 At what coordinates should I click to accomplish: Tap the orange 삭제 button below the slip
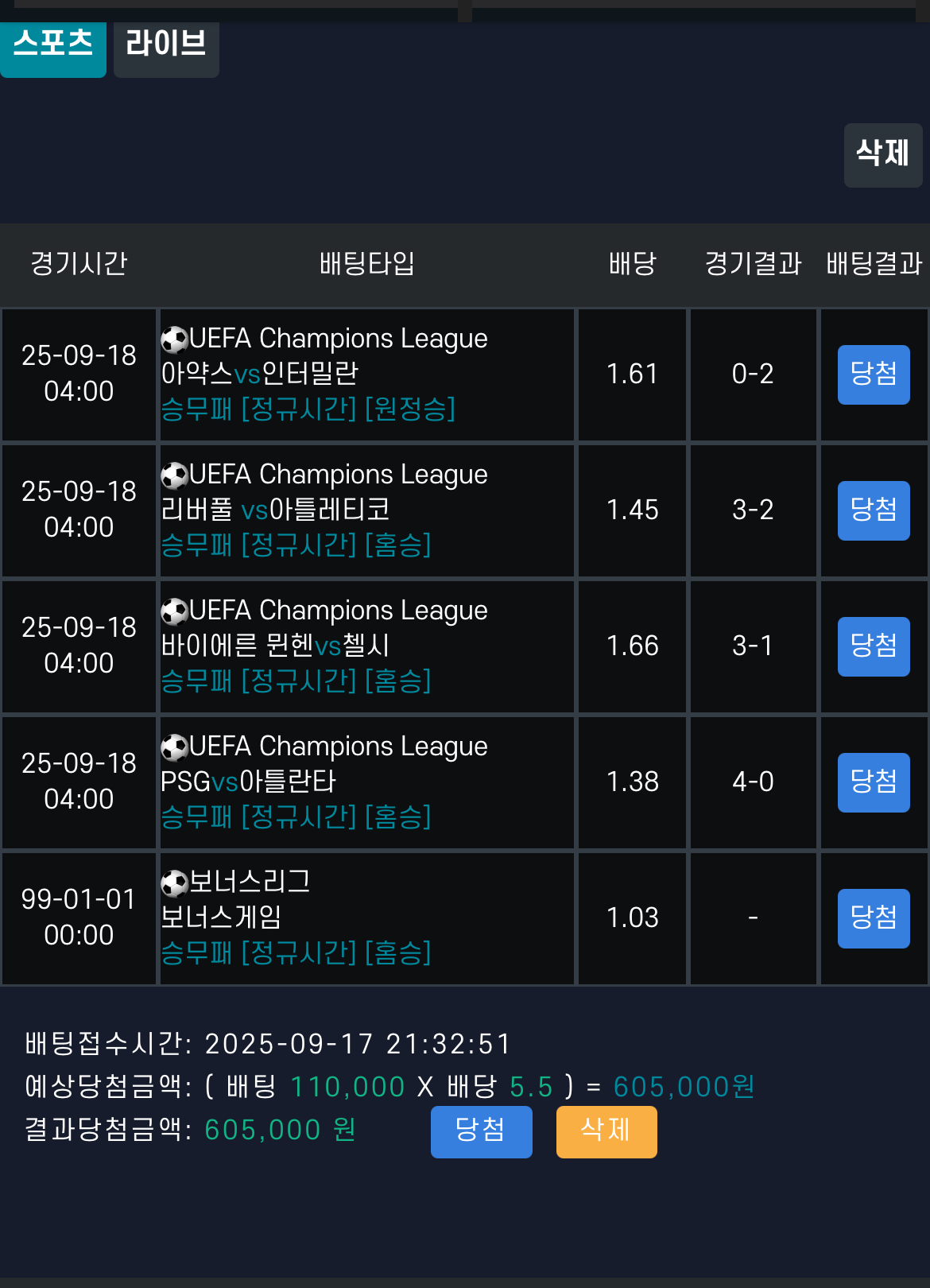[606, 1131]
